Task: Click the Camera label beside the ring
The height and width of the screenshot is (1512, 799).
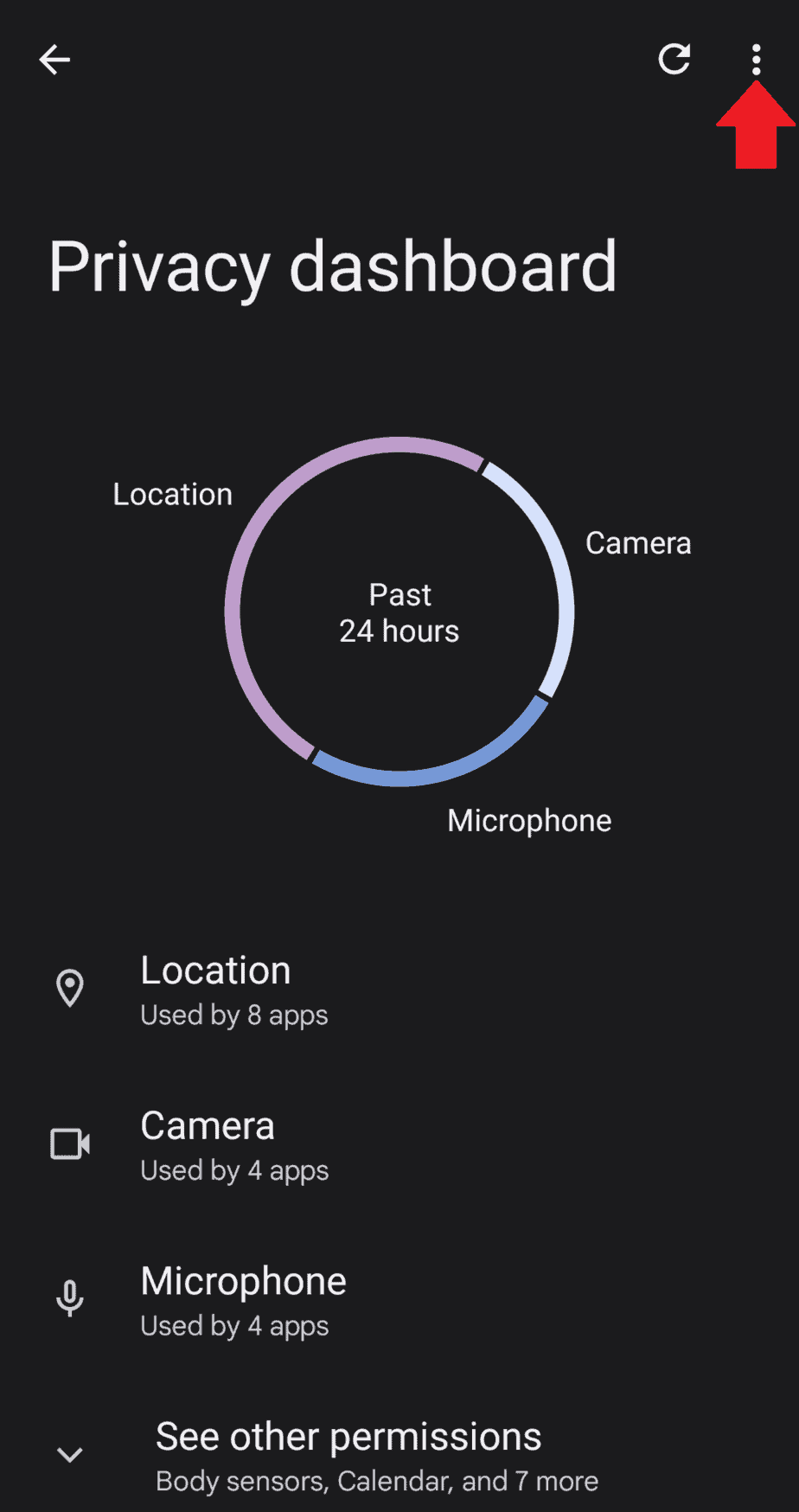Action: point(638,543)
